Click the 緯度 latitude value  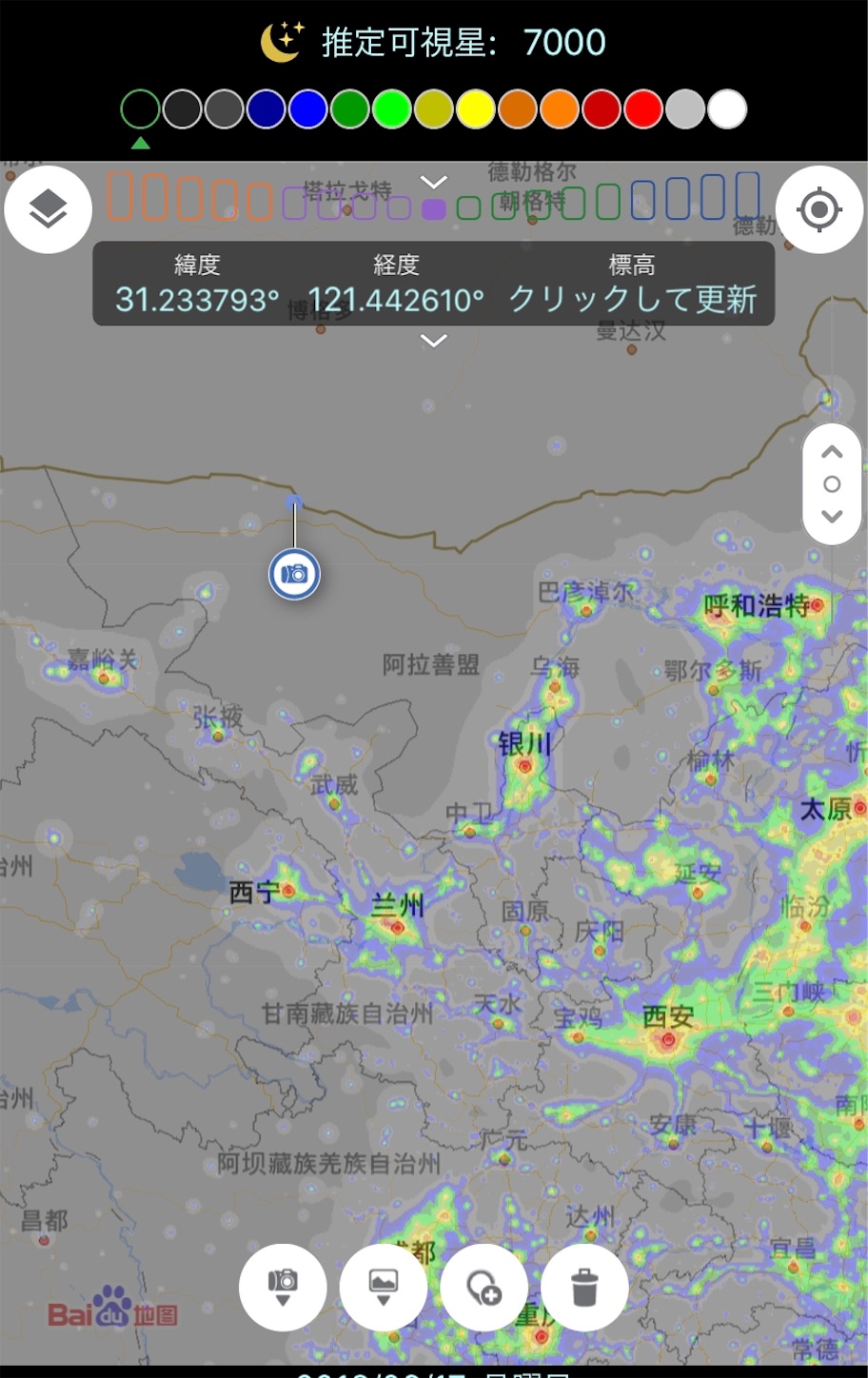(x=195, y=298)
